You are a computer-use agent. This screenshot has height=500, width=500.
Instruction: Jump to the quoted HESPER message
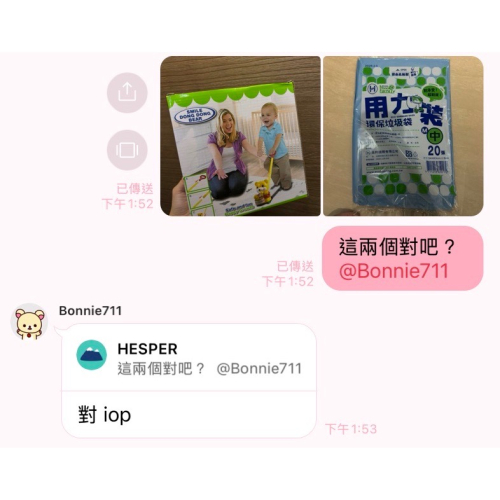tap(189, 358)
